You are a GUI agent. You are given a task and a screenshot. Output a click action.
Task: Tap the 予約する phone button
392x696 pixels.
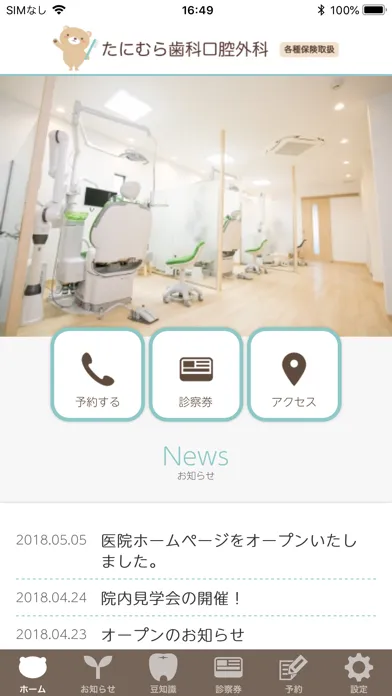pyautogui.click(x=98, y=374)
